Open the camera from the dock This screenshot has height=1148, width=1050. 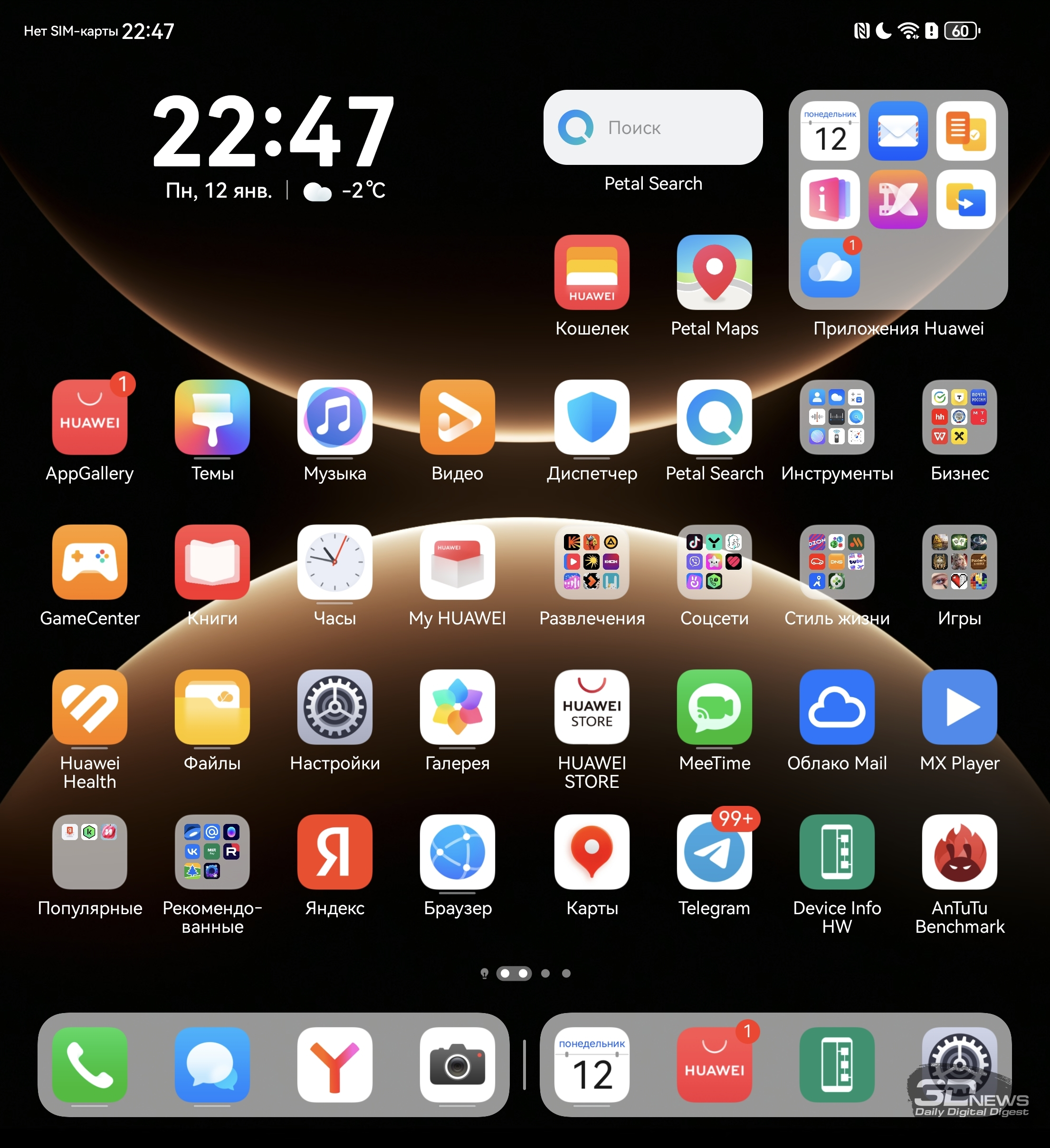(457, 1065)
